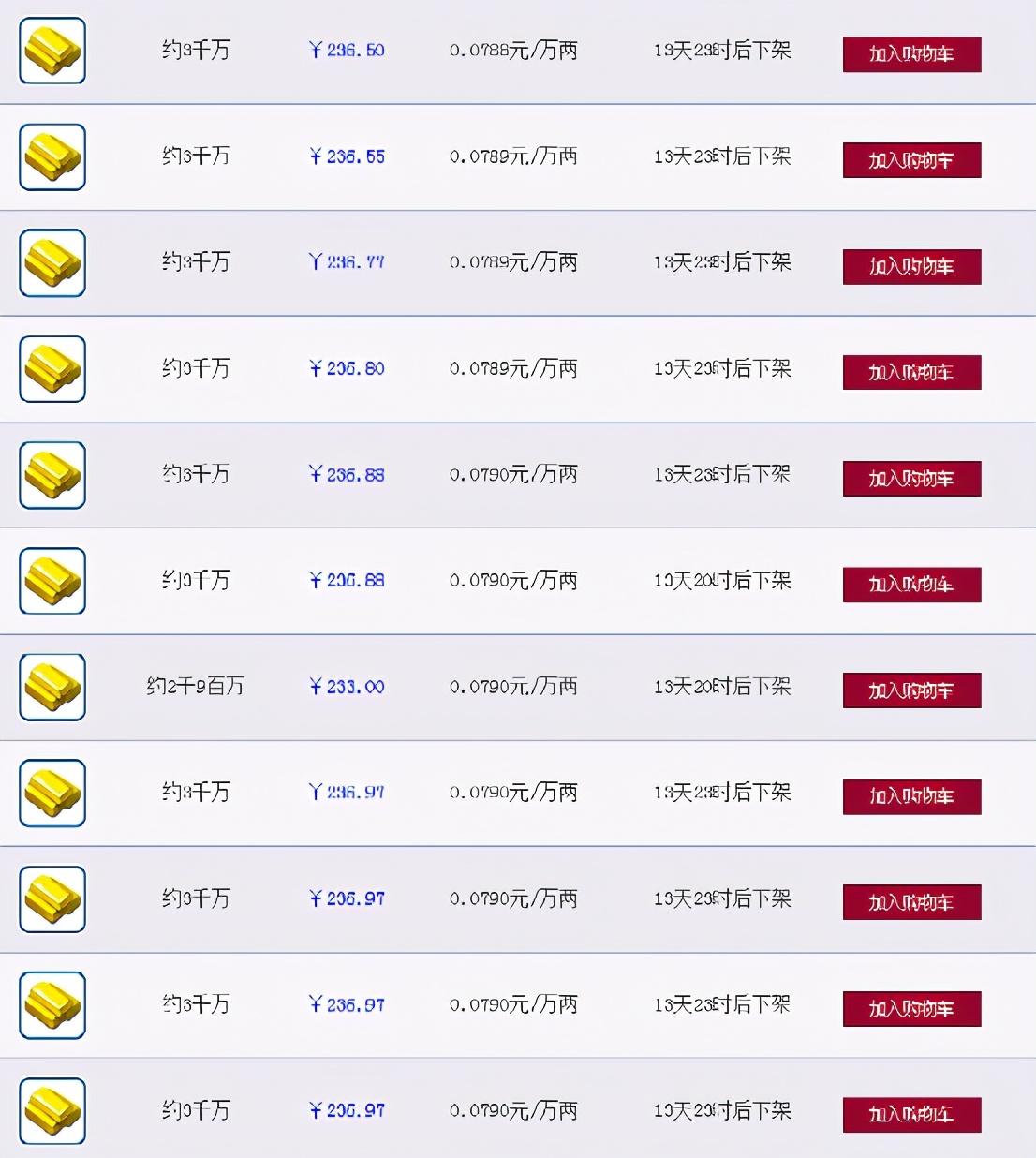Add ¥236.88 listing expiring in 13天23时 to cart
Viewport: 1036px width, 1158px height.
pos(911,478)
